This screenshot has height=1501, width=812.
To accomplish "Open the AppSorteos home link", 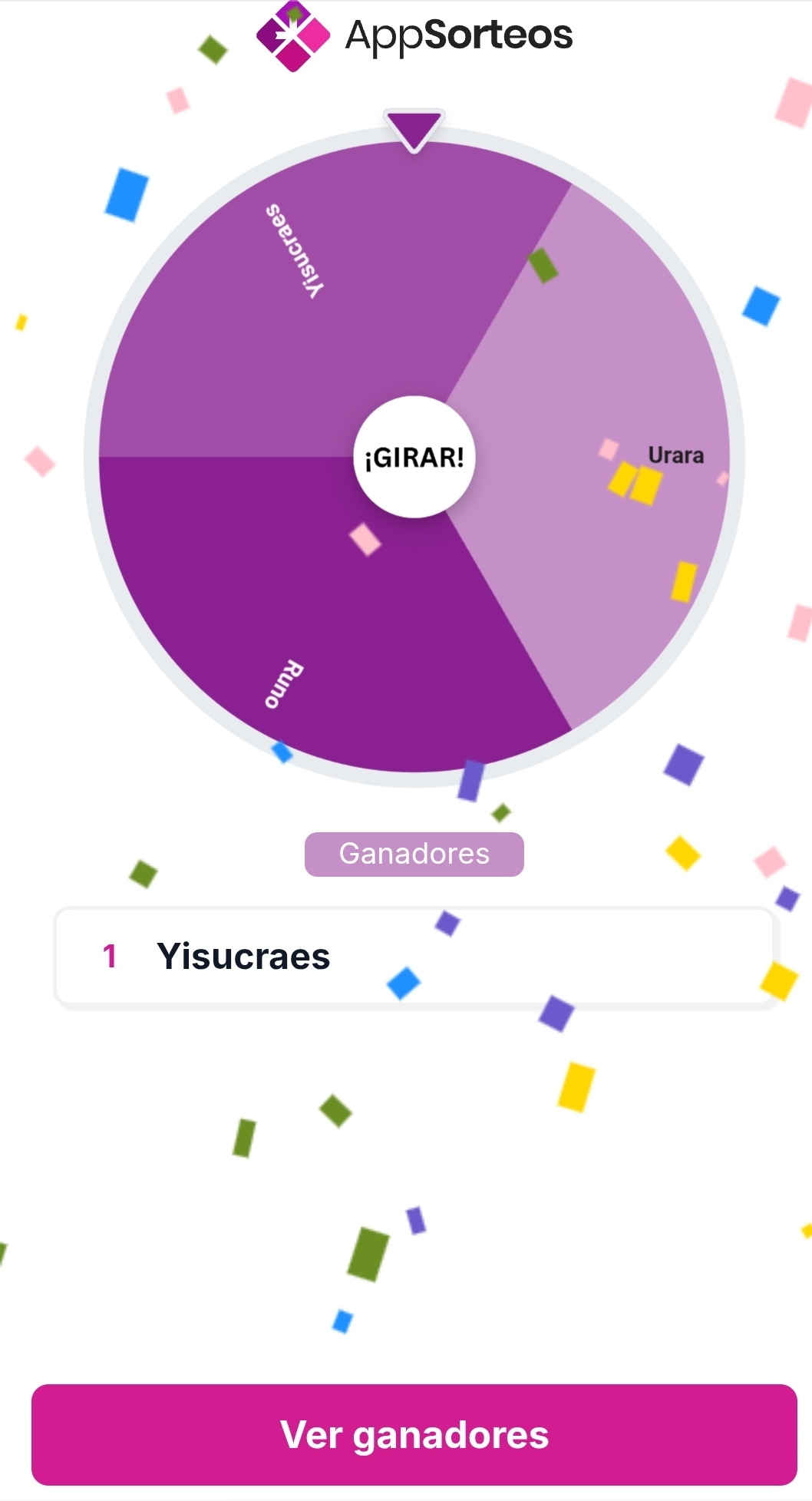I will pos(414,35).
